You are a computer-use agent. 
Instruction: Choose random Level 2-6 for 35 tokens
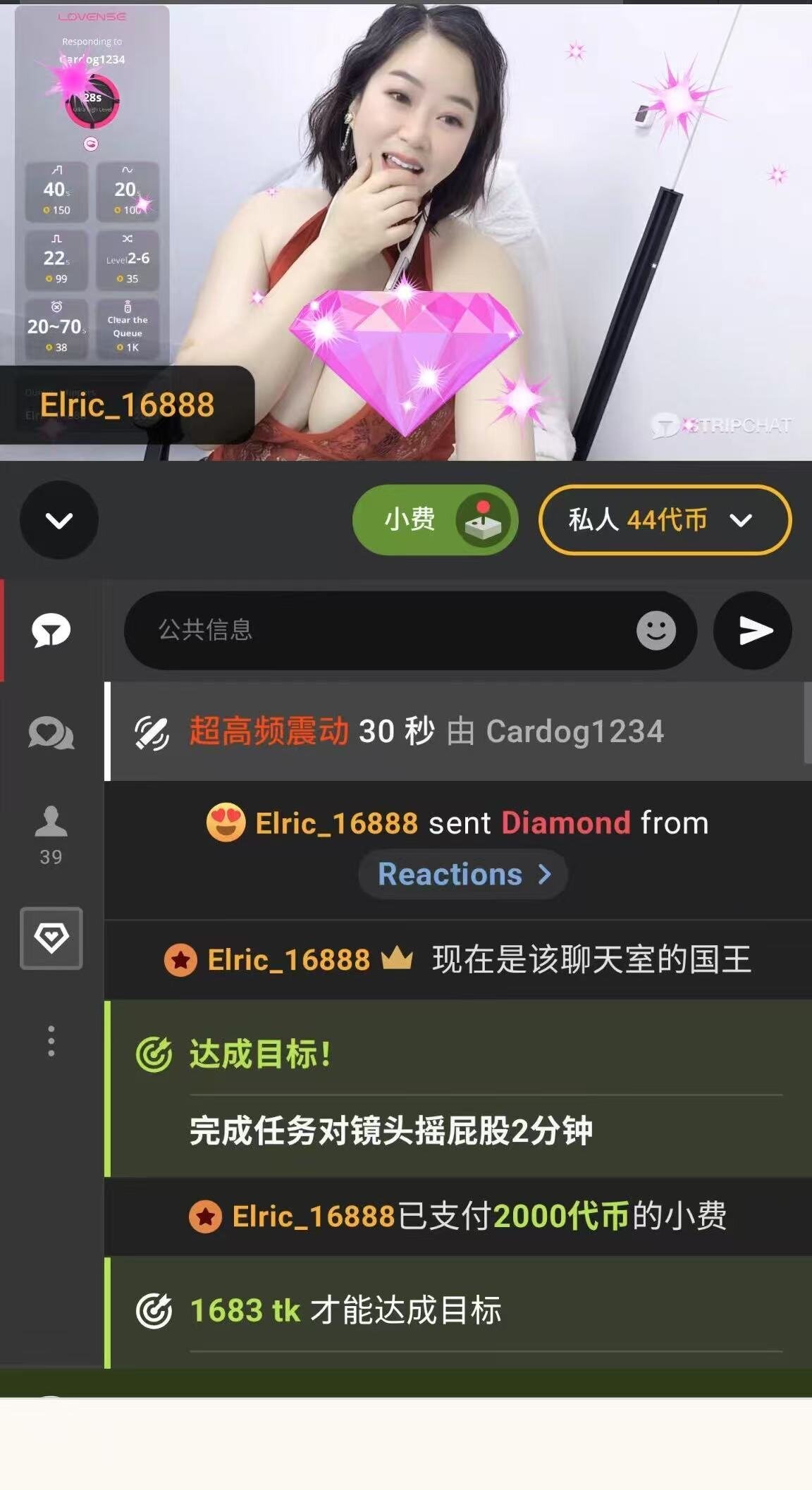pyautogui.click(x=128, y=260)
